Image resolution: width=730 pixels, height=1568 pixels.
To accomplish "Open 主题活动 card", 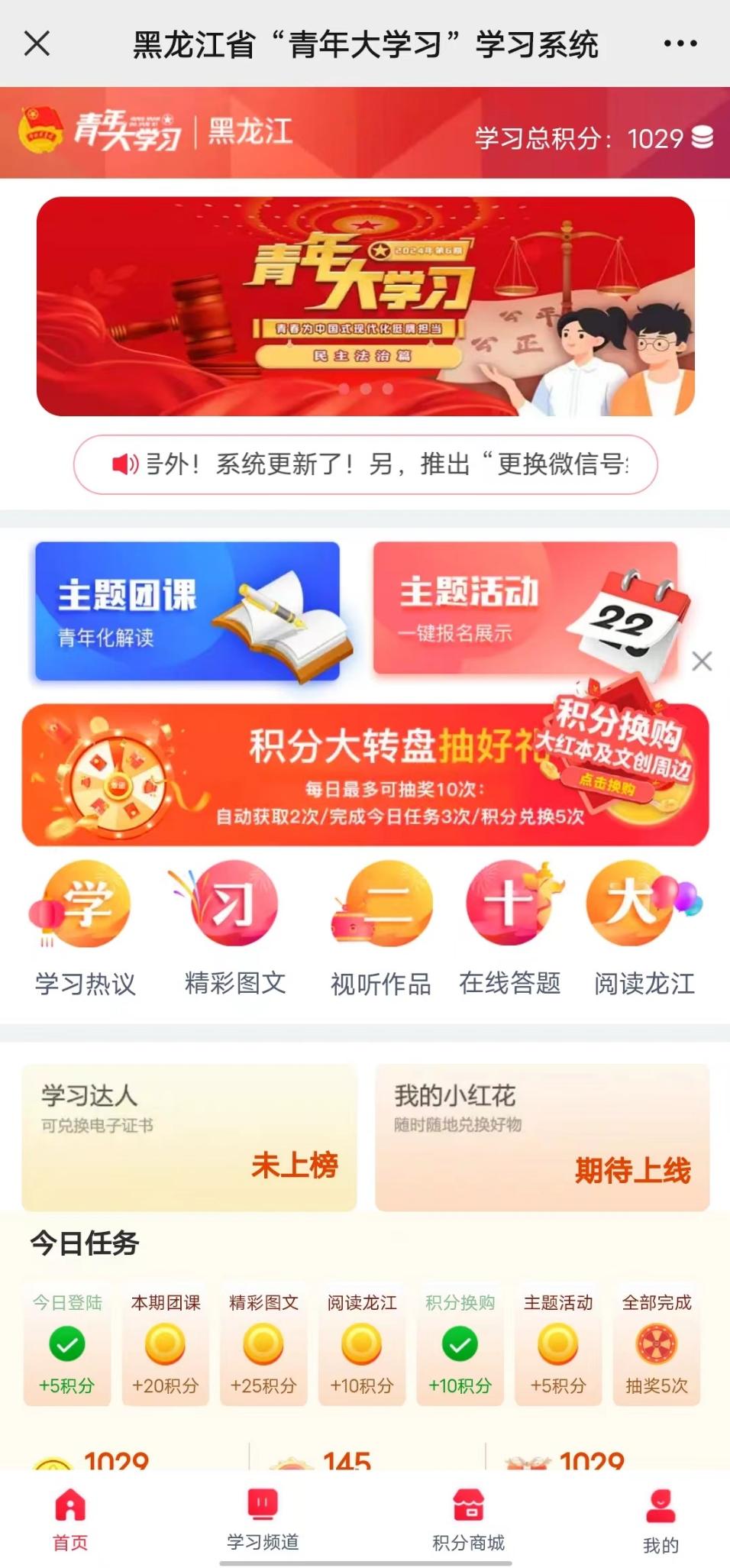I will tap(525, 609).
